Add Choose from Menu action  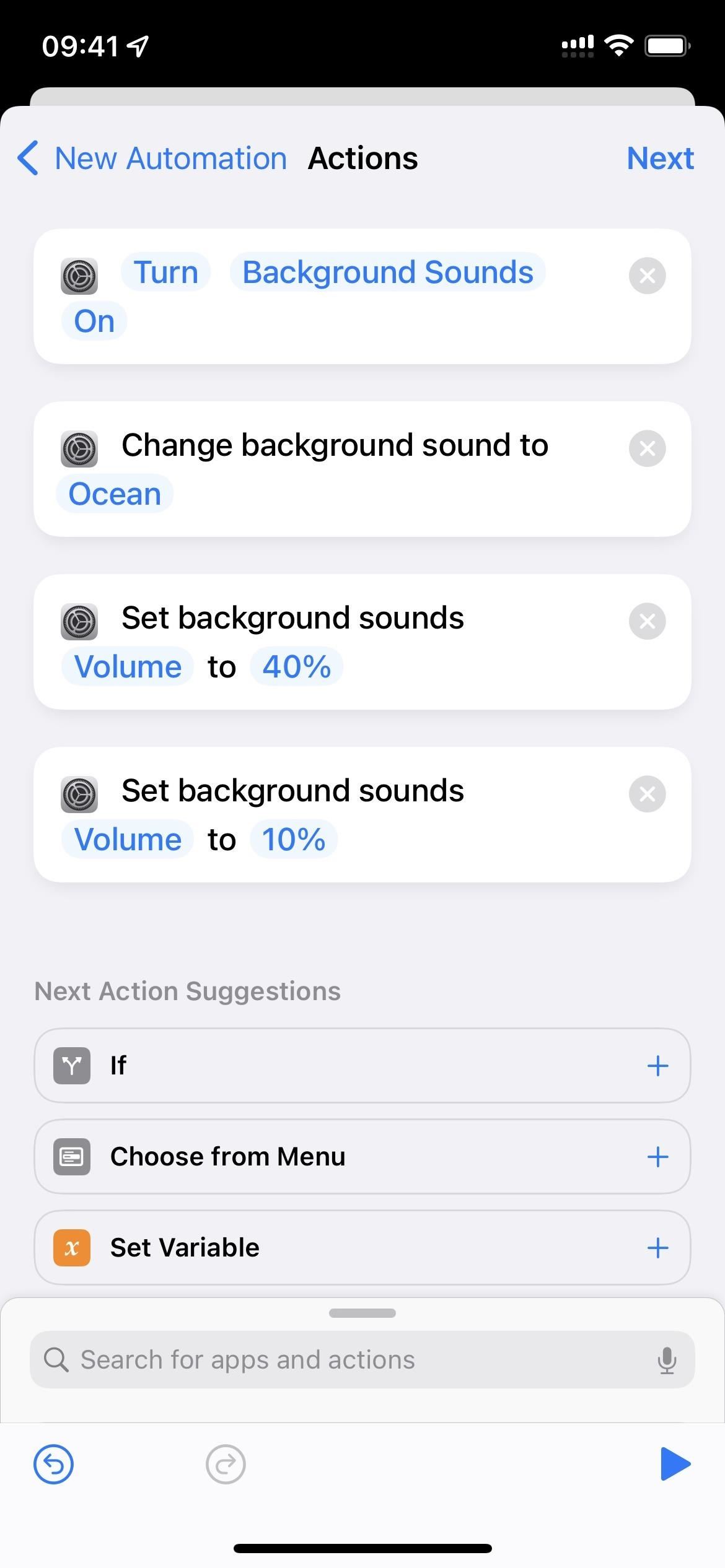(x=657, y=1157)
